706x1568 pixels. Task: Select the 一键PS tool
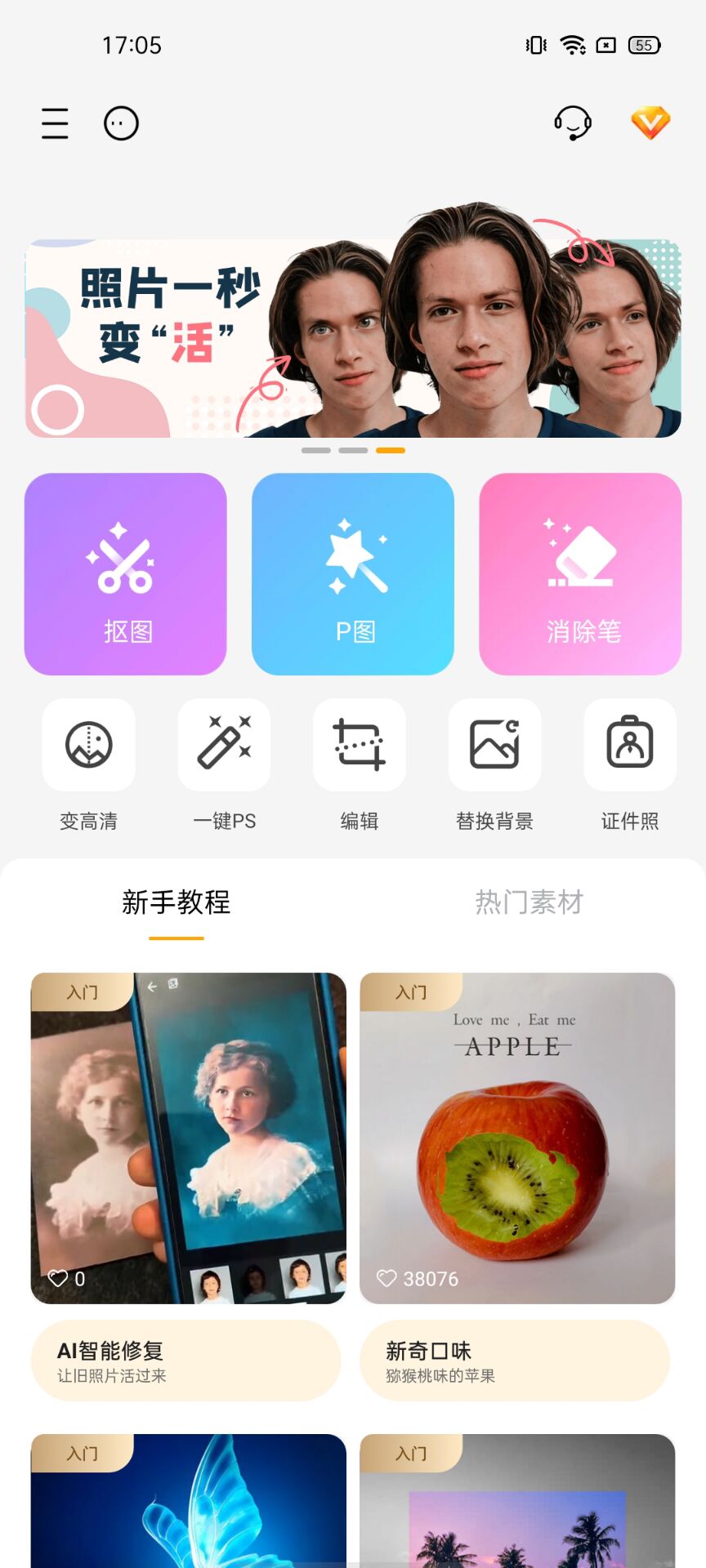tap(224, 745)
